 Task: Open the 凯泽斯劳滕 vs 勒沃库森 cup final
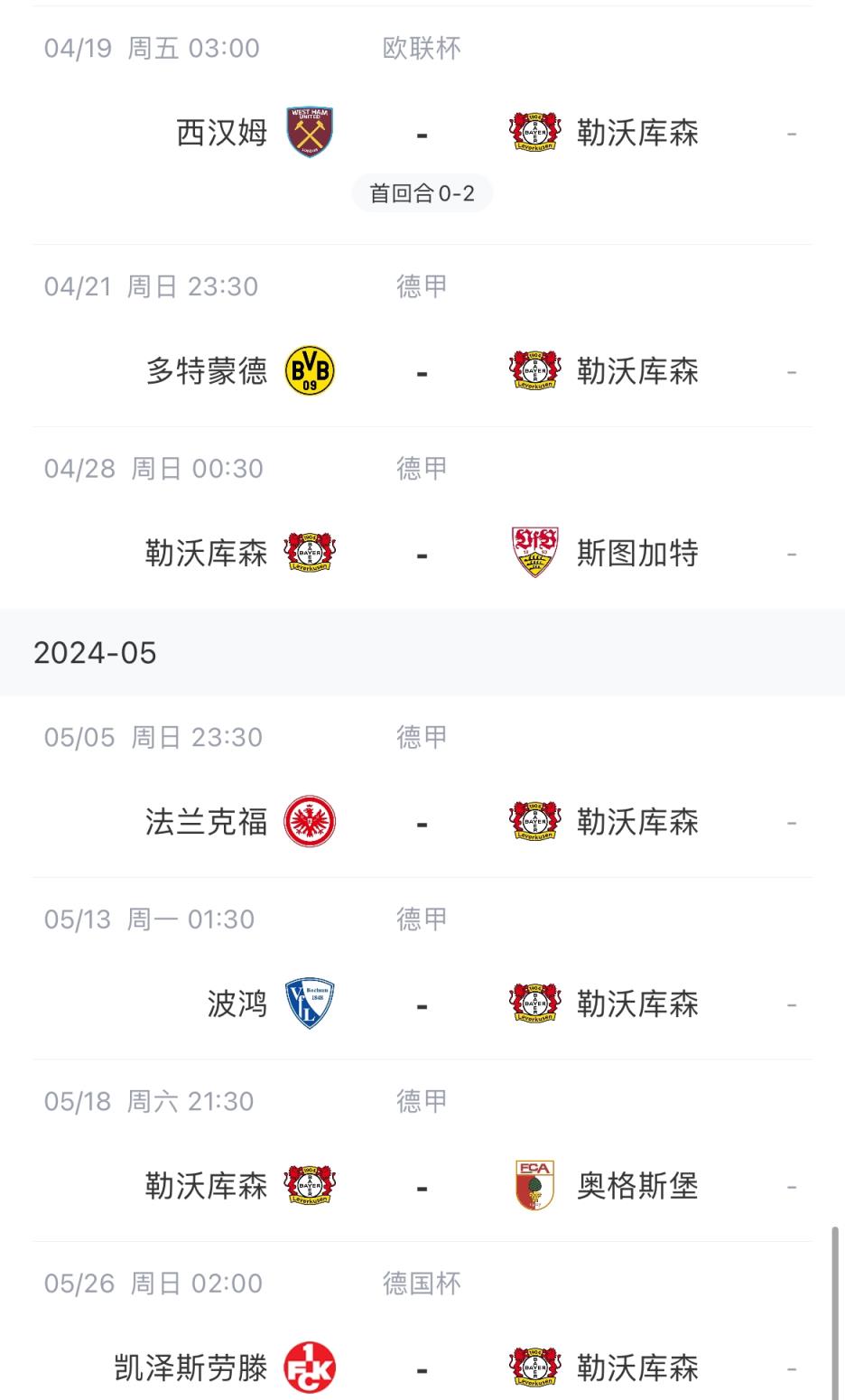[422, 1367]
